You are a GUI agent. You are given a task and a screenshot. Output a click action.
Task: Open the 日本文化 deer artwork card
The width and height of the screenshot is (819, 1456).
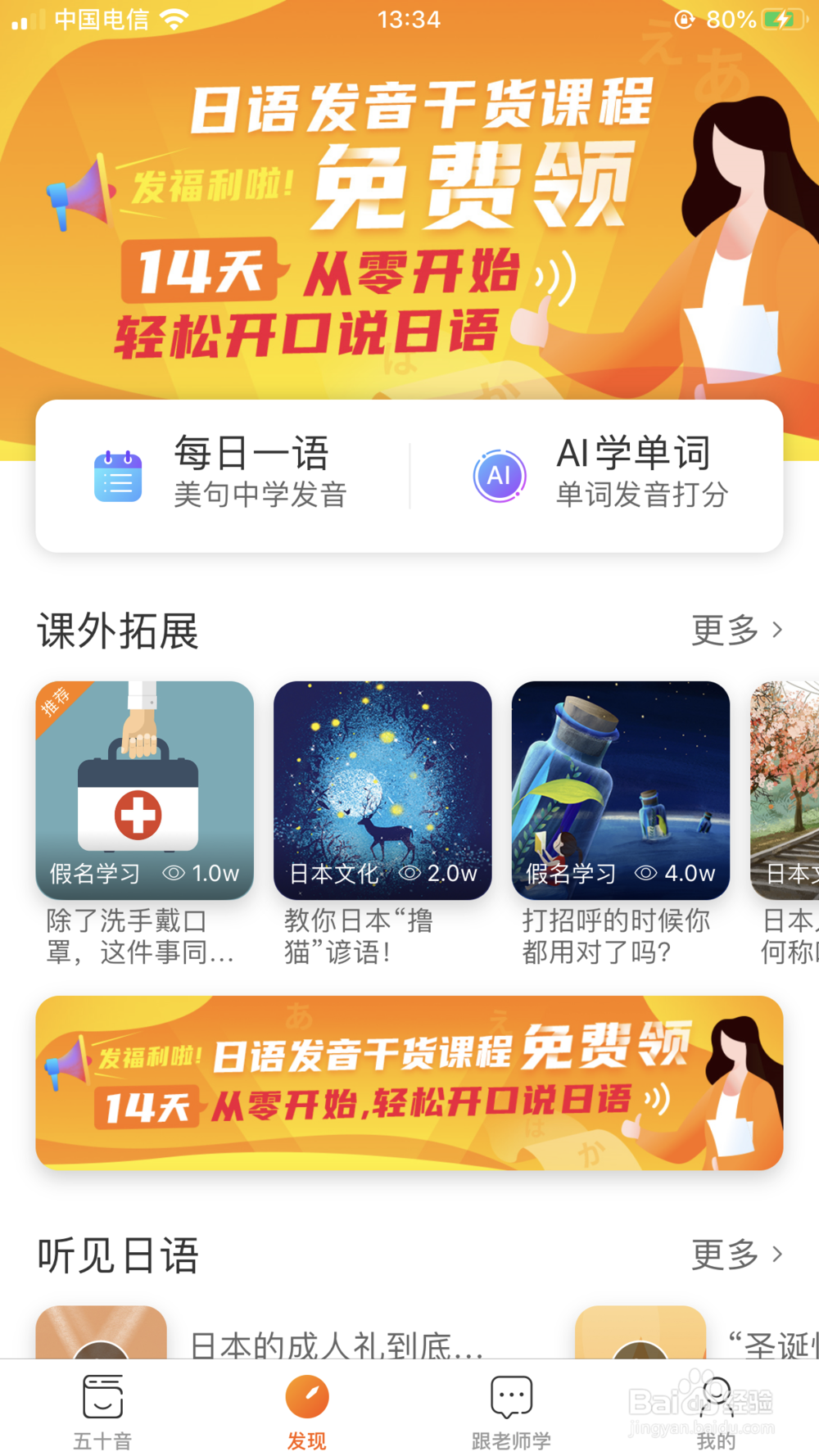(382, 790)
